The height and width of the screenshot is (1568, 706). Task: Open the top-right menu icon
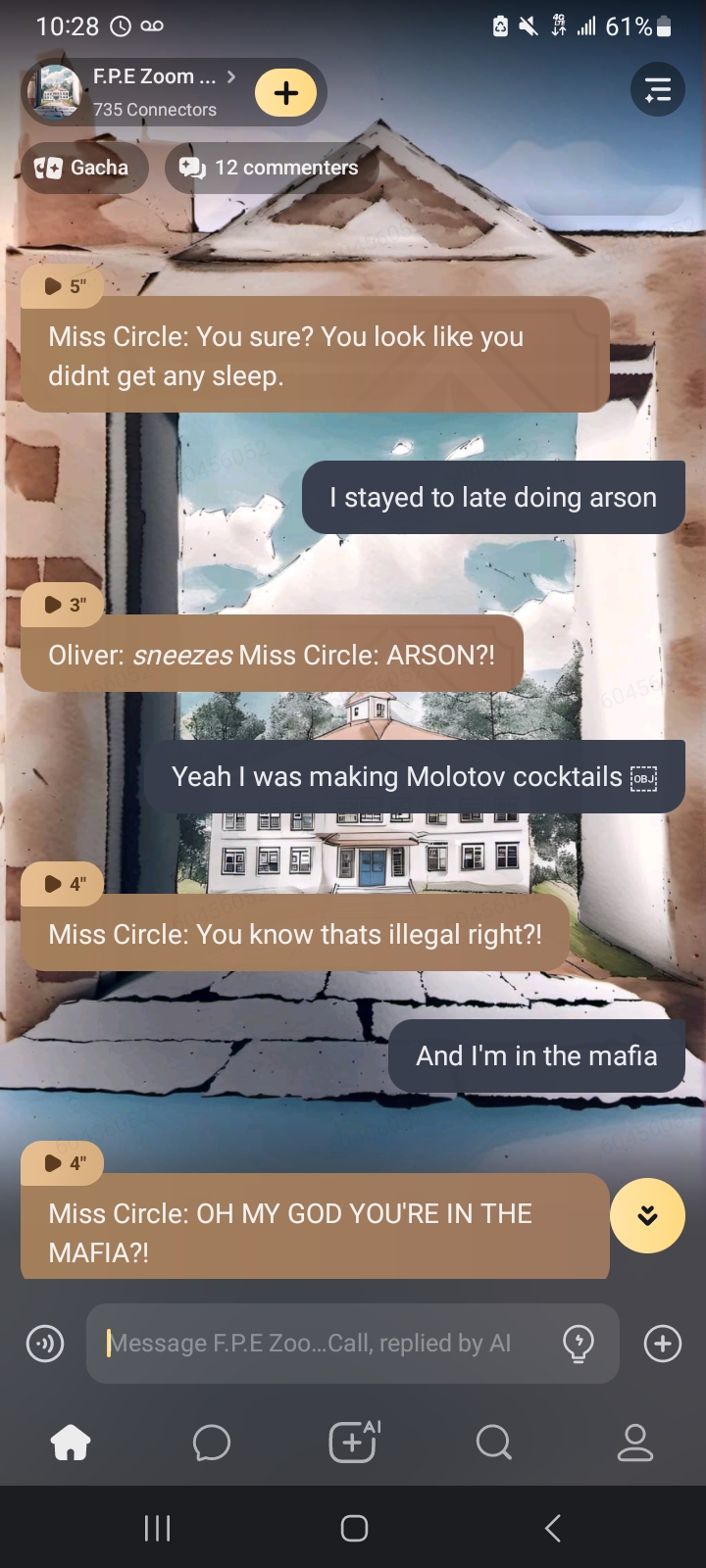click(x=657, y=90)
